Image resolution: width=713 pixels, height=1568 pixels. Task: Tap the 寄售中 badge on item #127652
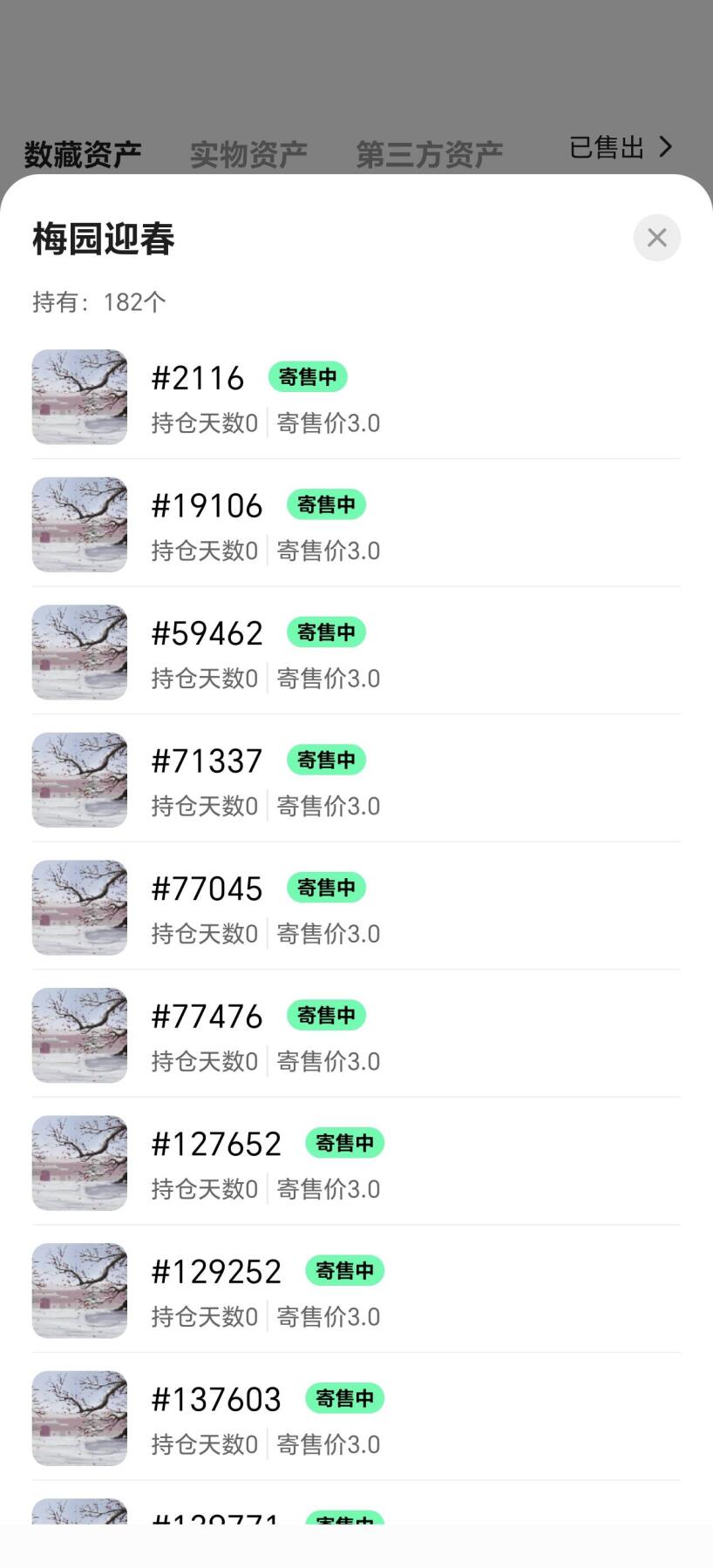point(345,1142)
